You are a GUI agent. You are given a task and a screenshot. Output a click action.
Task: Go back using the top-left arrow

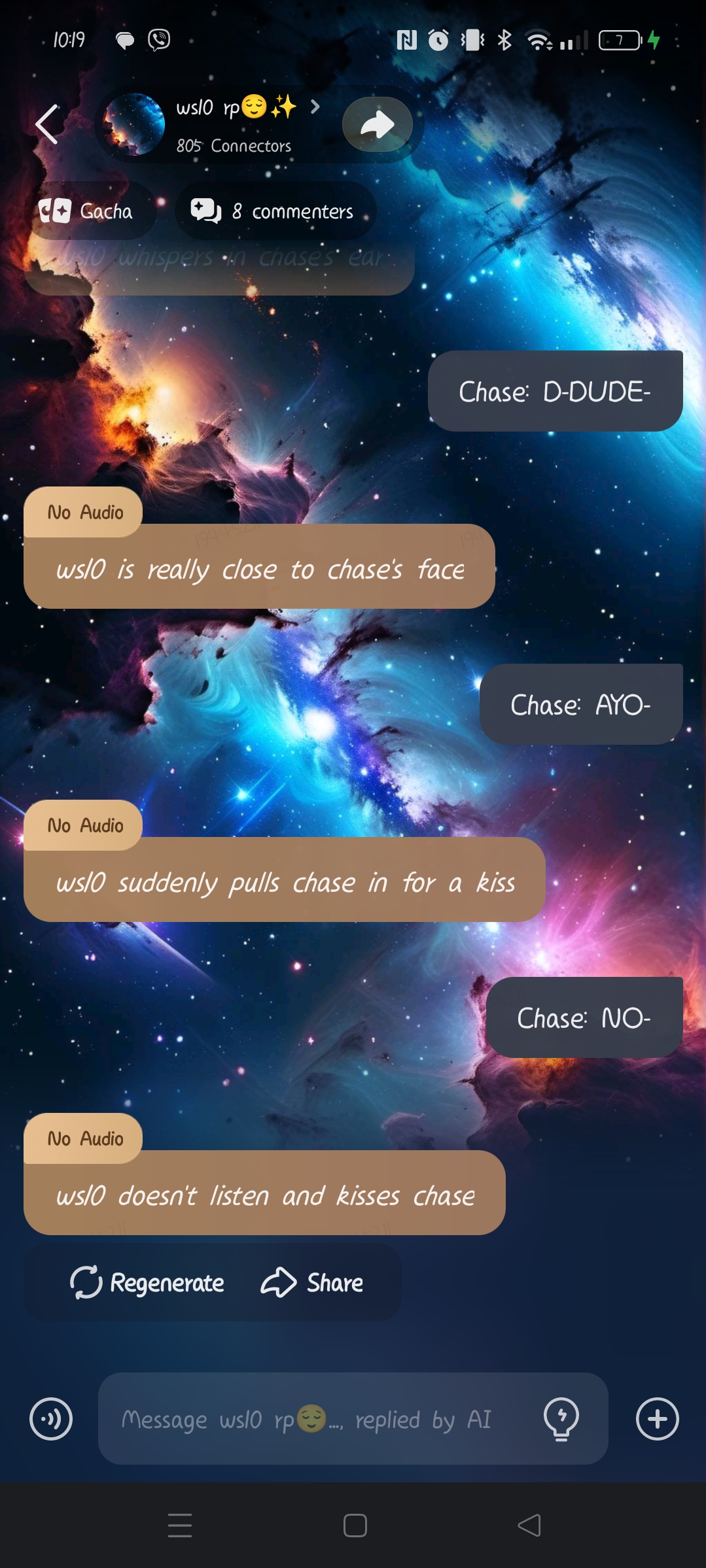pyautogui.click(x=47, y=124)
